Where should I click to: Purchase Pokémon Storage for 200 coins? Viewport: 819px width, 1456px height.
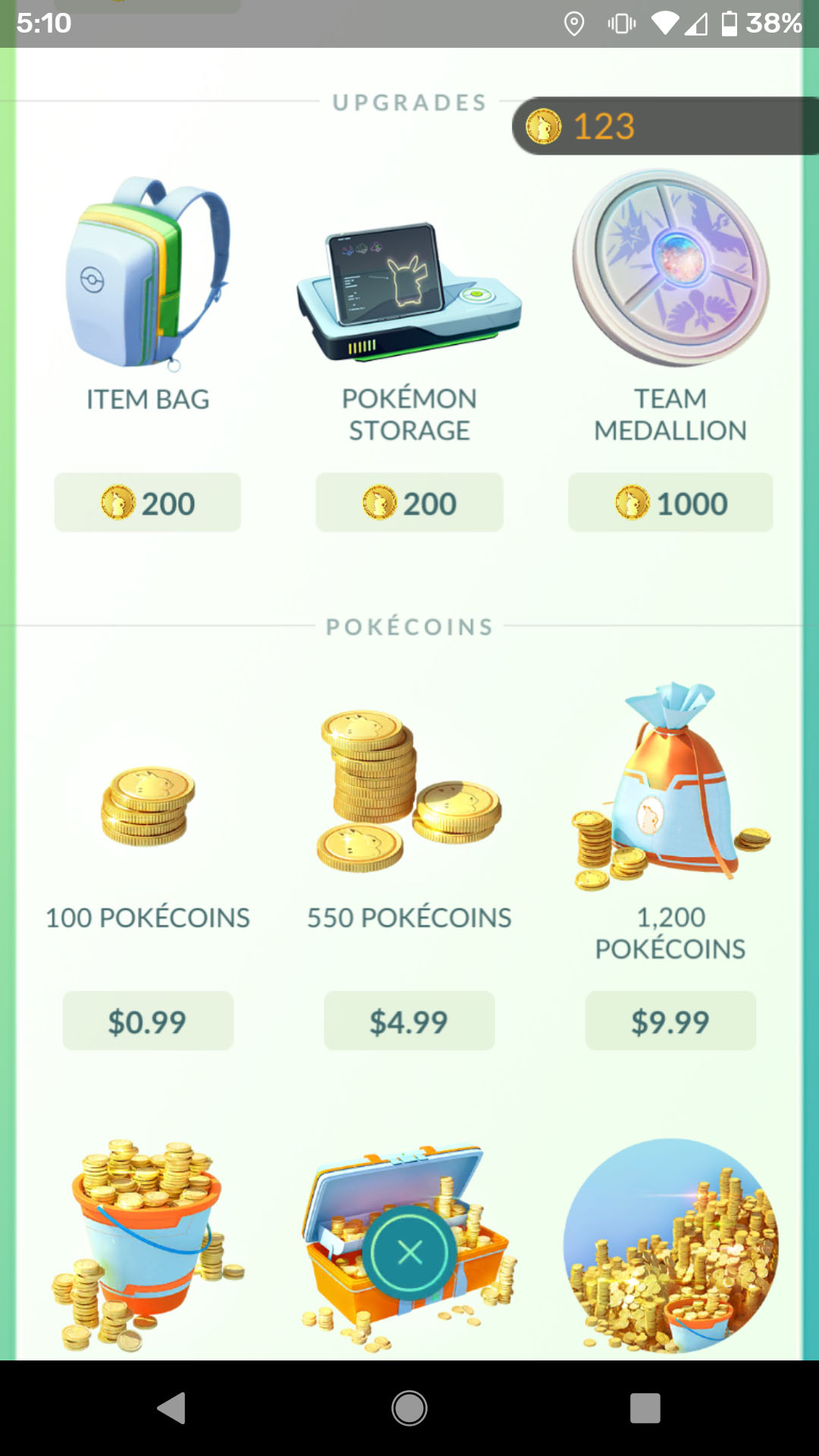click(x=409, y=503)
